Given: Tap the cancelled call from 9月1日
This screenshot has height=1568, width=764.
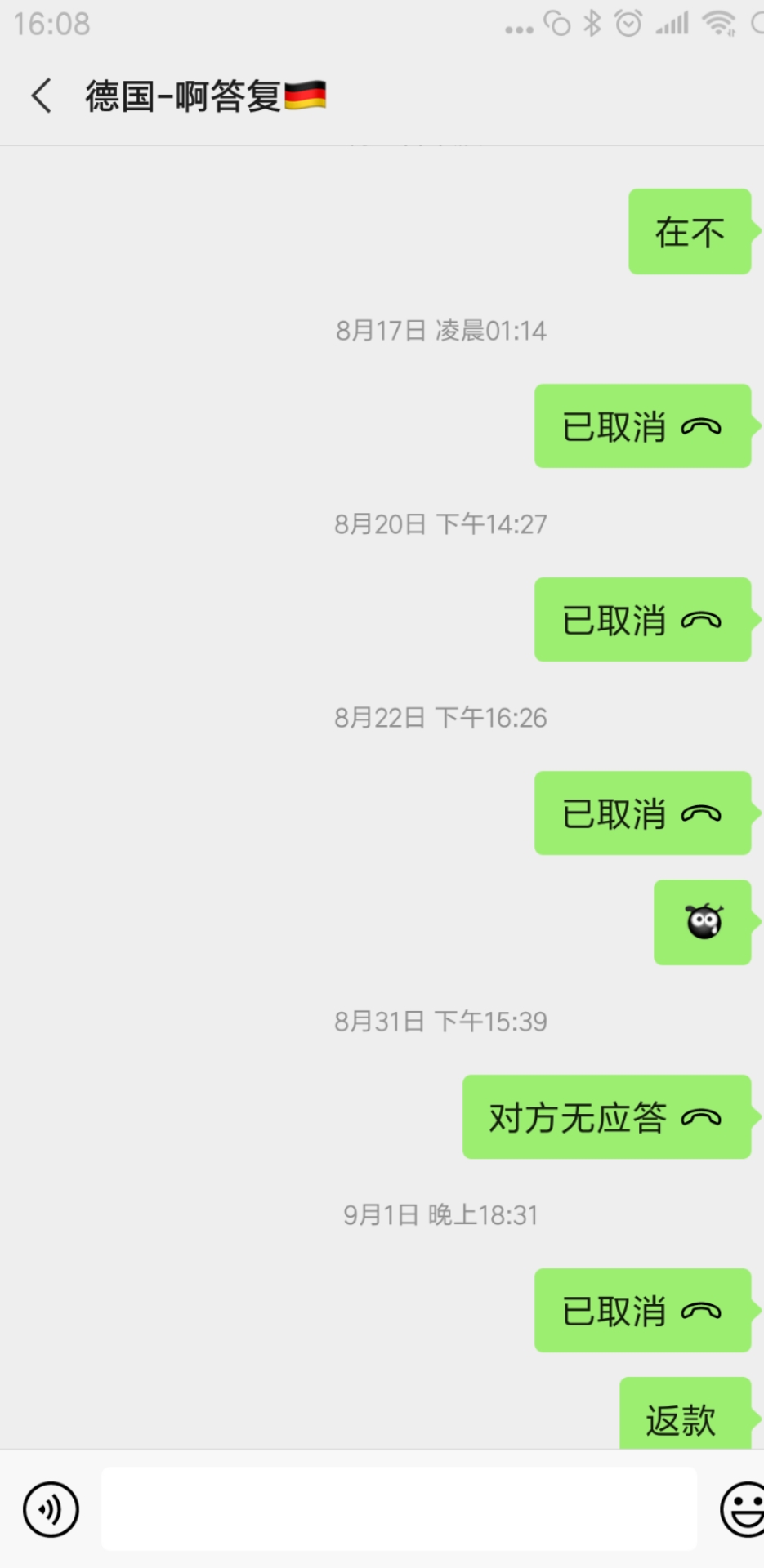Looking at the screenshot, I should click(x=642, y=1311).
